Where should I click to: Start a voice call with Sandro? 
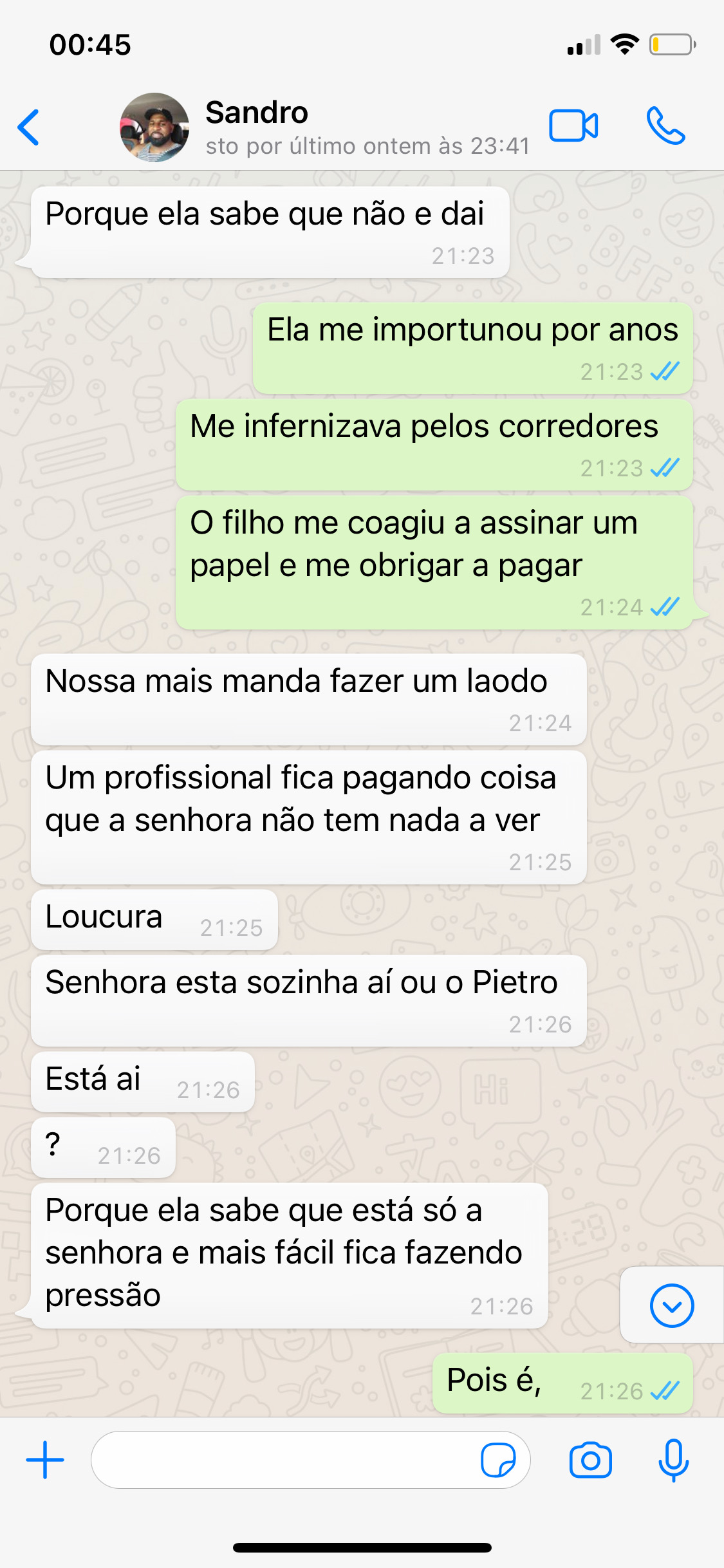click(665, 126)
